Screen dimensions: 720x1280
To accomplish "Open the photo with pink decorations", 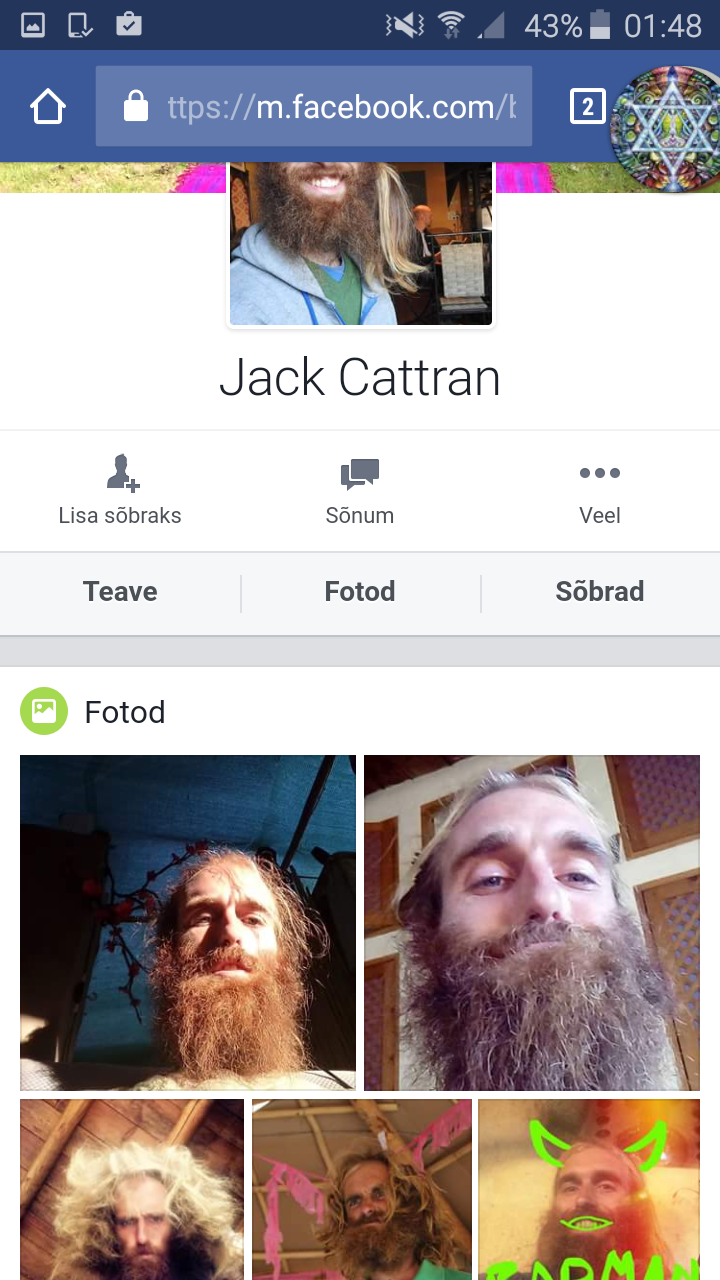I will (361, 1189).
